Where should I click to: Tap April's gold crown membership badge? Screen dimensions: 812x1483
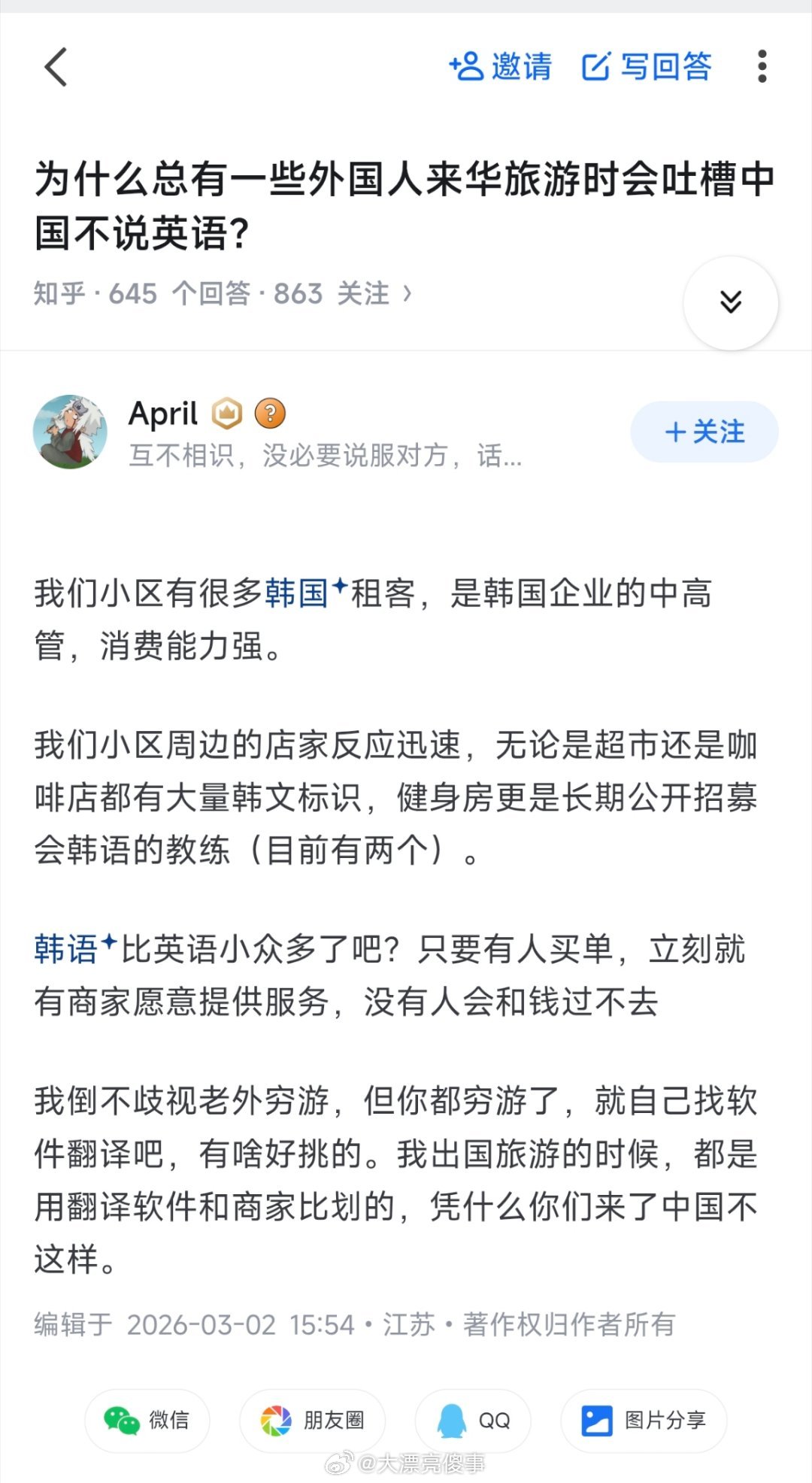[x=228, y=413]
